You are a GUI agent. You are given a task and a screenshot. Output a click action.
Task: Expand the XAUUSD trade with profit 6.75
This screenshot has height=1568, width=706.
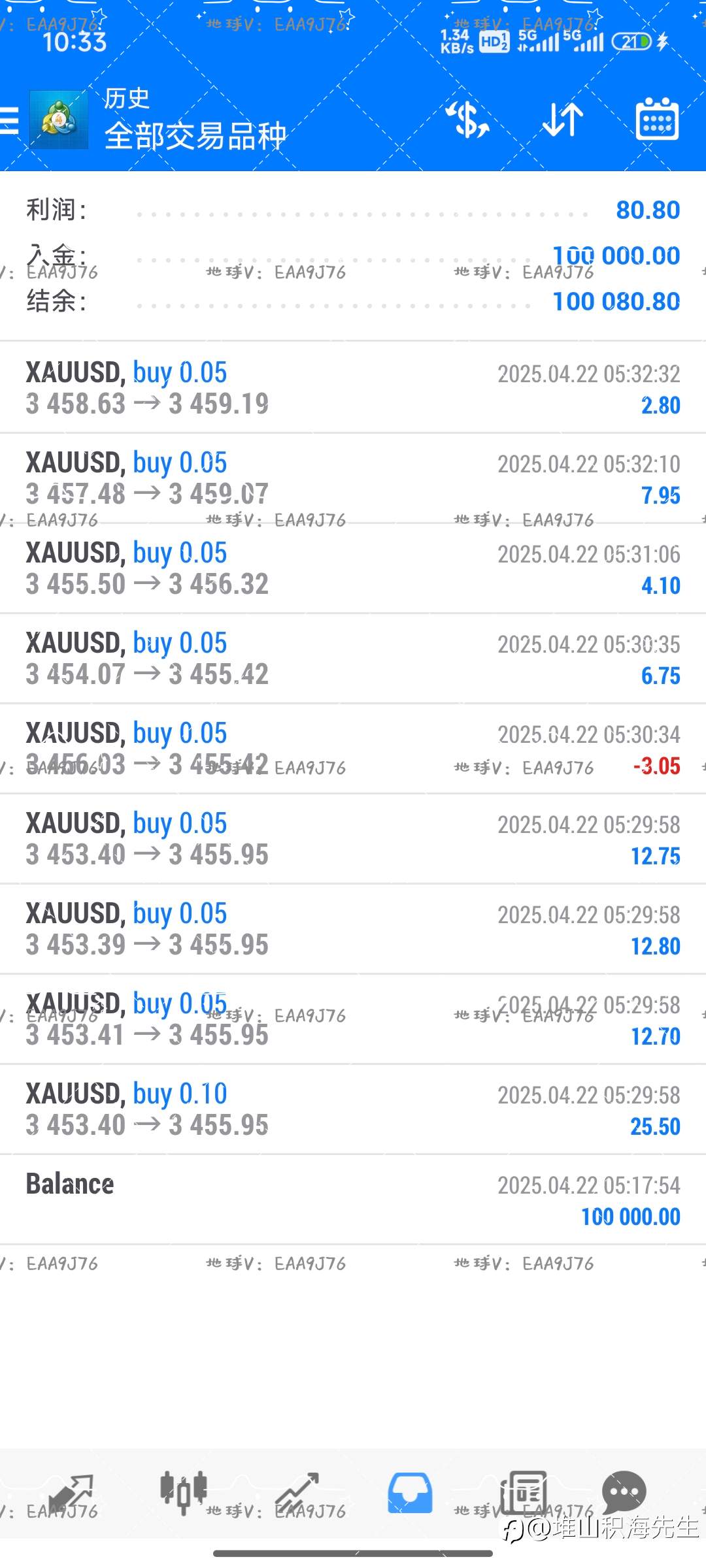click(353, 658)
